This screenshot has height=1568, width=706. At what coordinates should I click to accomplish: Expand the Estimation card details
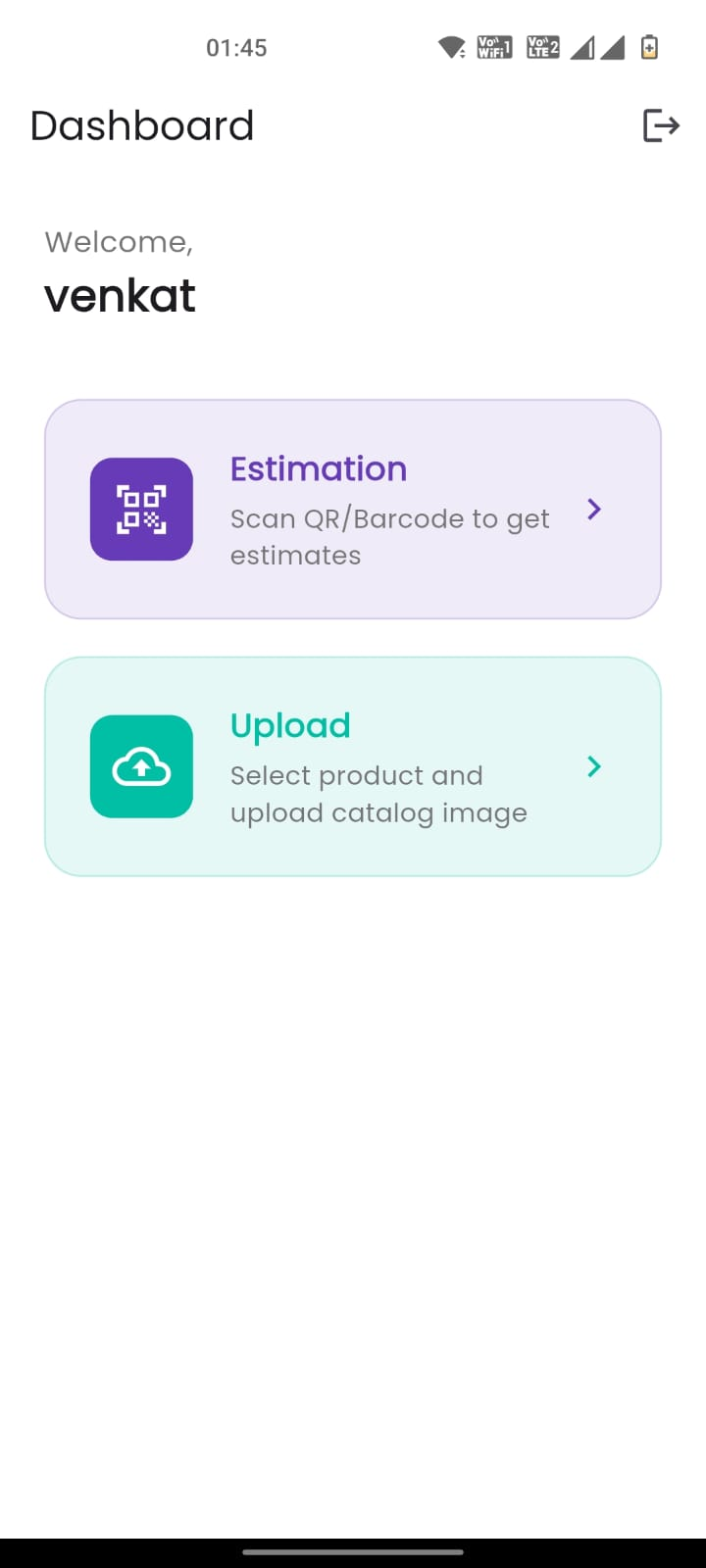(353, 509)
